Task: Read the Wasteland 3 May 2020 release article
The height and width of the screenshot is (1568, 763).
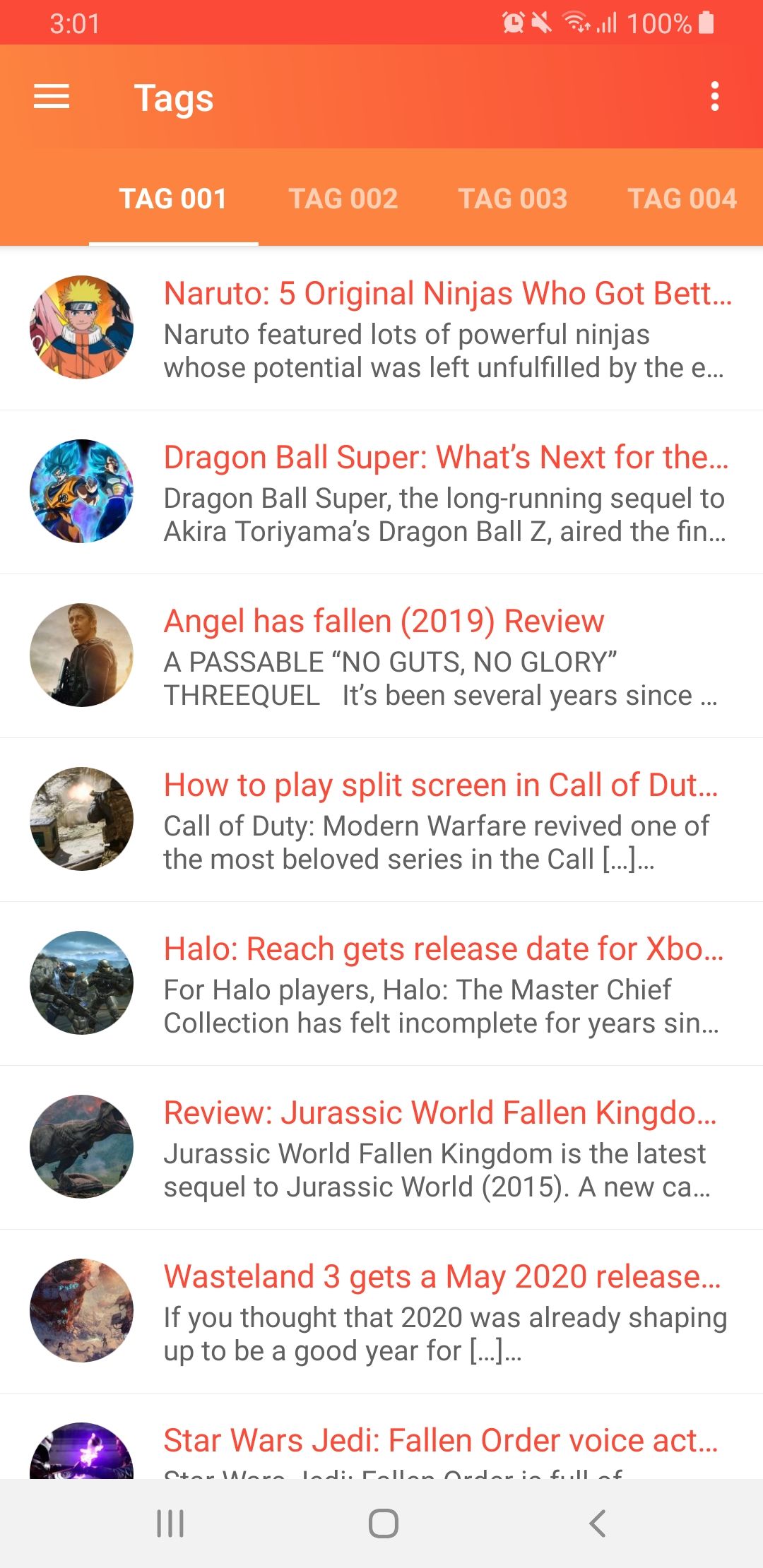Action: [381, 1312]
